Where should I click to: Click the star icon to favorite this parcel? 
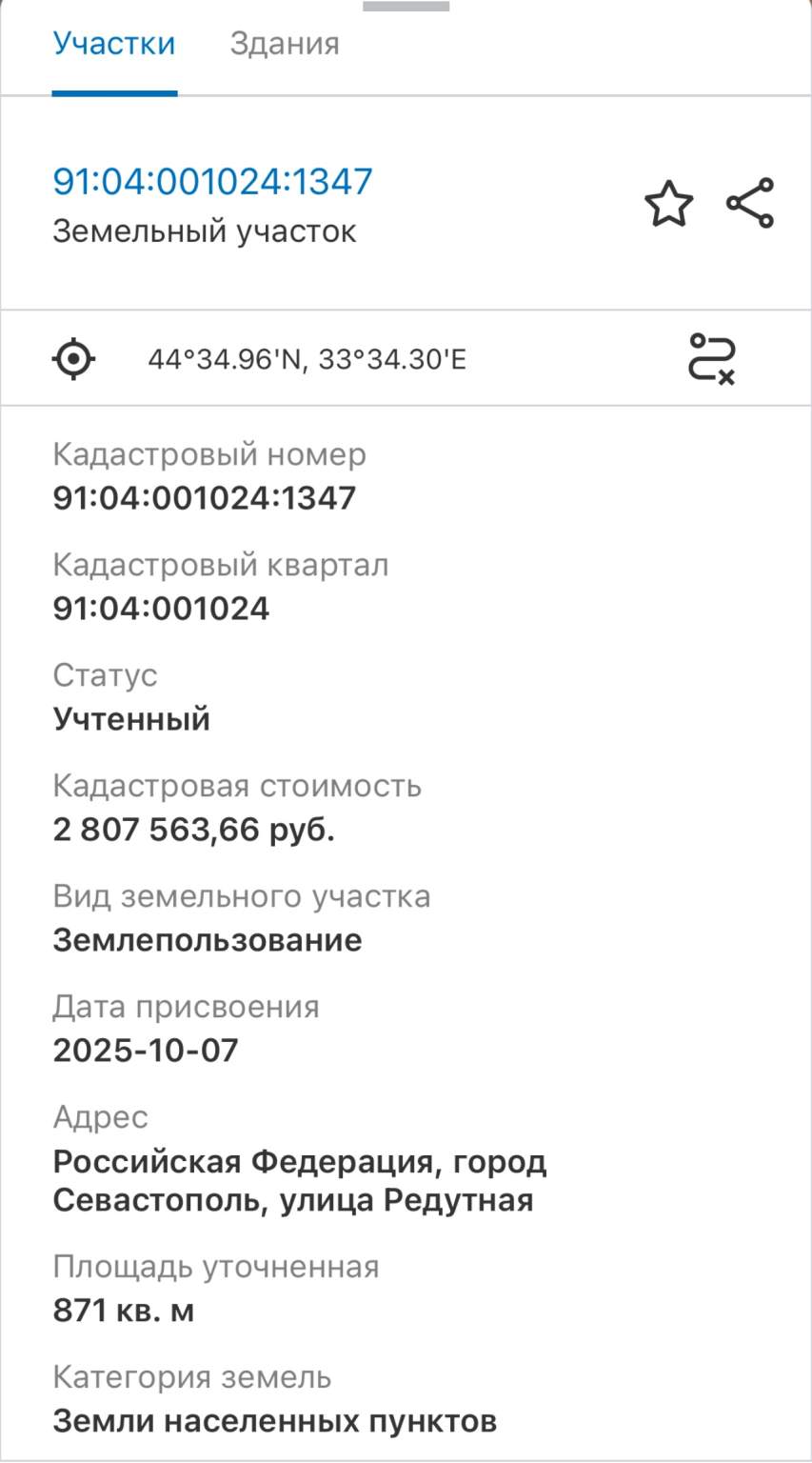coord(669,202)
